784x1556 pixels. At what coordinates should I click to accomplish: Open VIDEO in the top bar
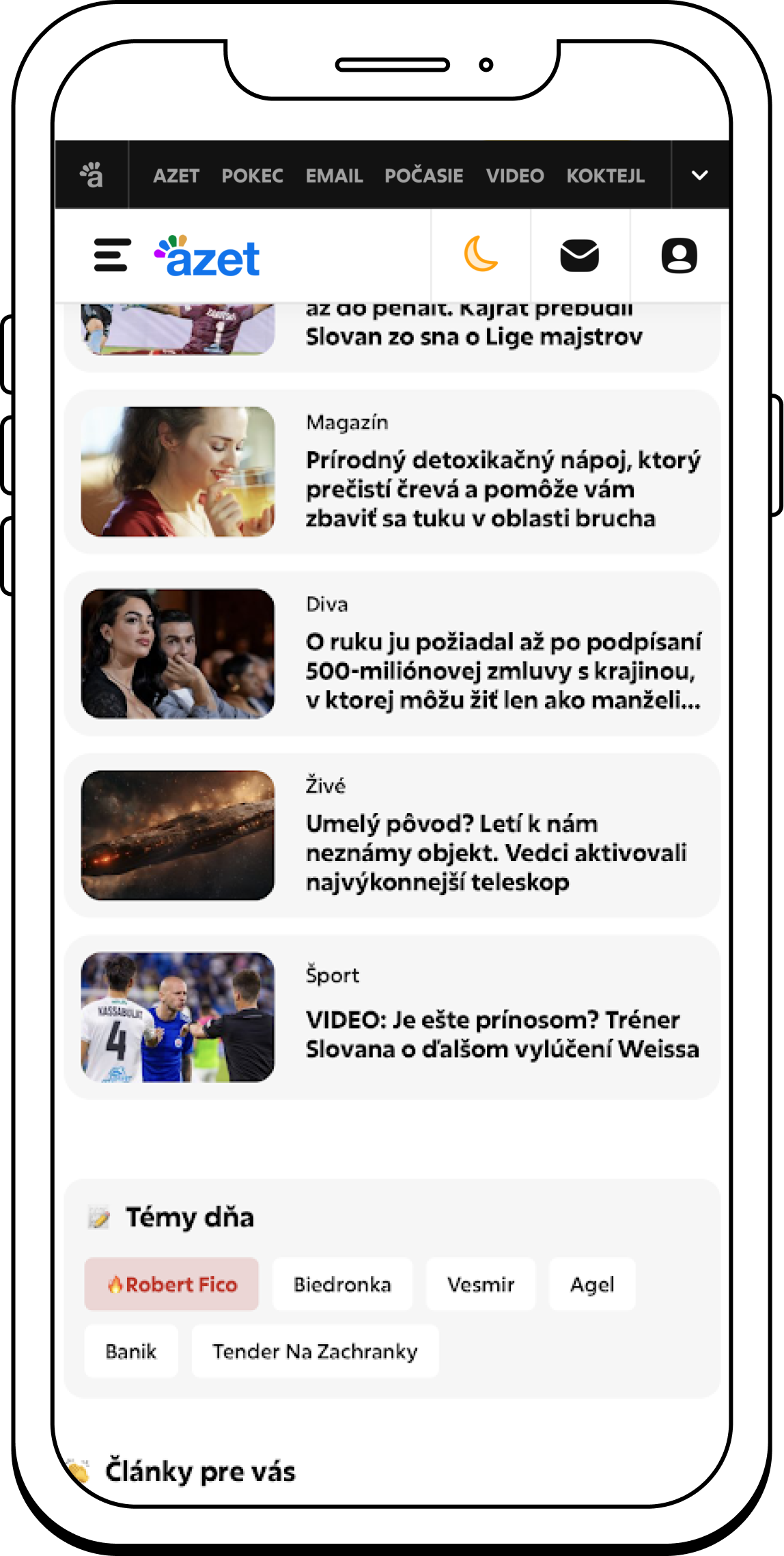pos(515,176)
